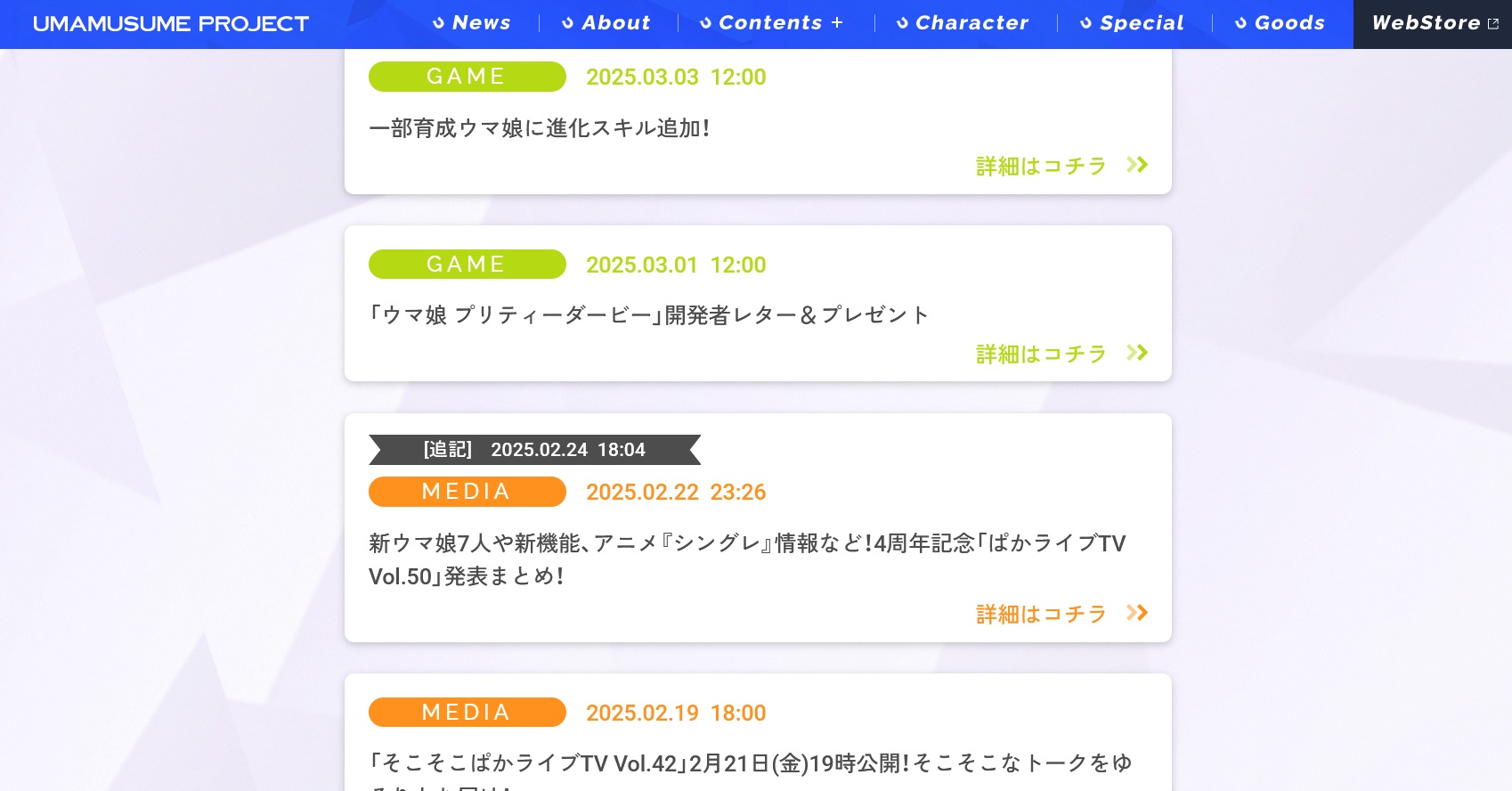Open the News section in the header
Image resolution: width=1512 pixels, height=791 pixels.
472,23
